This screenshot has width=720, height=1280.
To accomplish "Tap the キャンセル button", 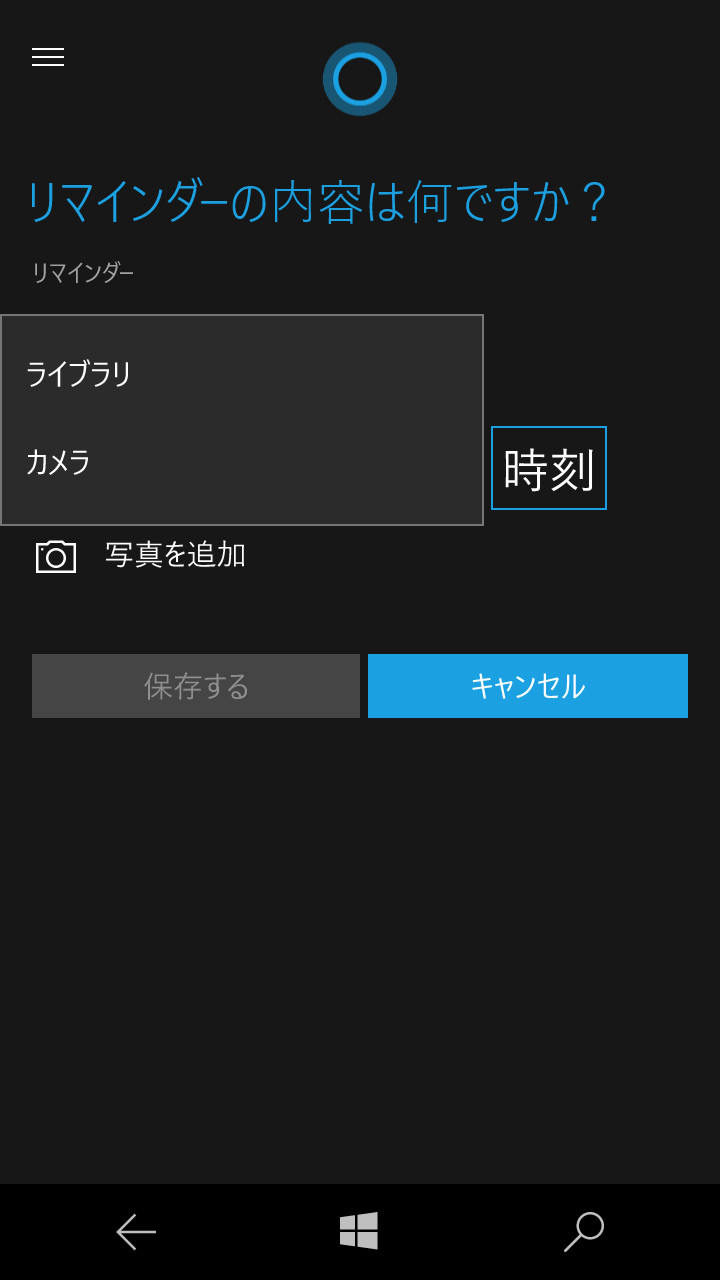I will 527,686.
